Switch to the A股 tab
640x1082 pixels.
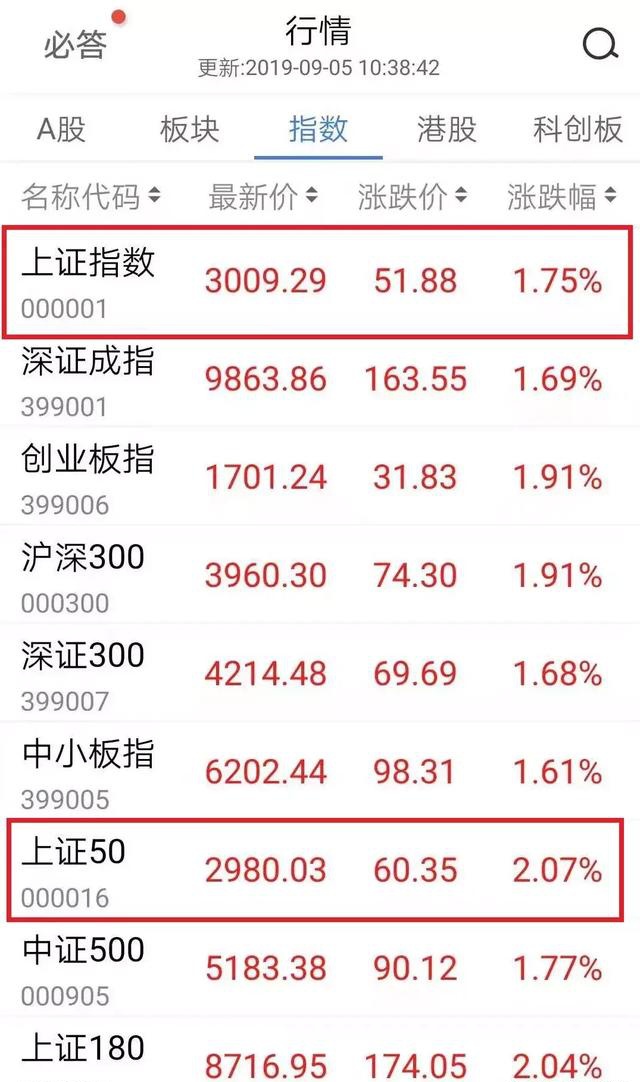[61, 129]
